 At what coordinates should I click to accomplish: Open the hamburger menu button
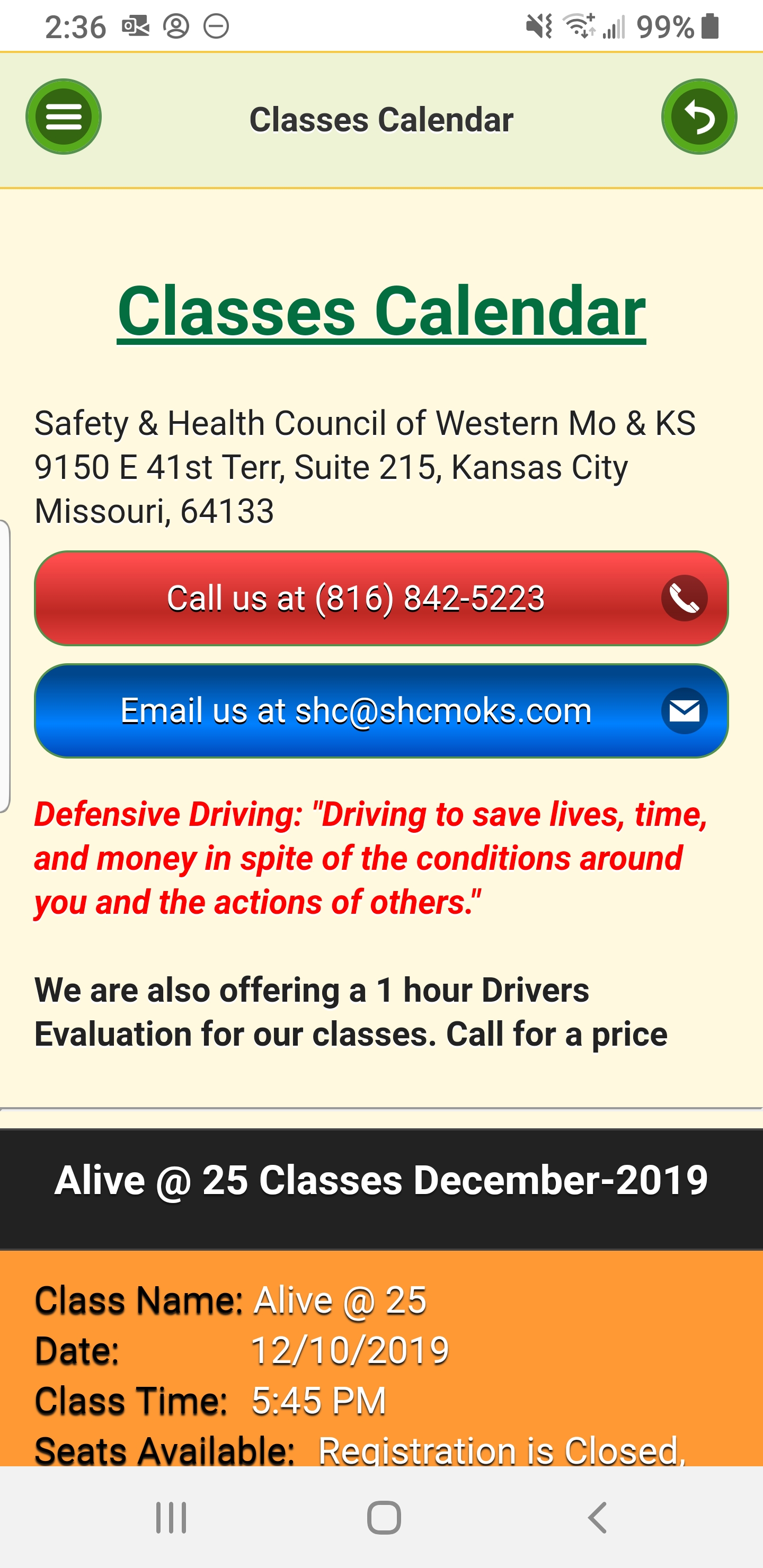click(64, 116)
